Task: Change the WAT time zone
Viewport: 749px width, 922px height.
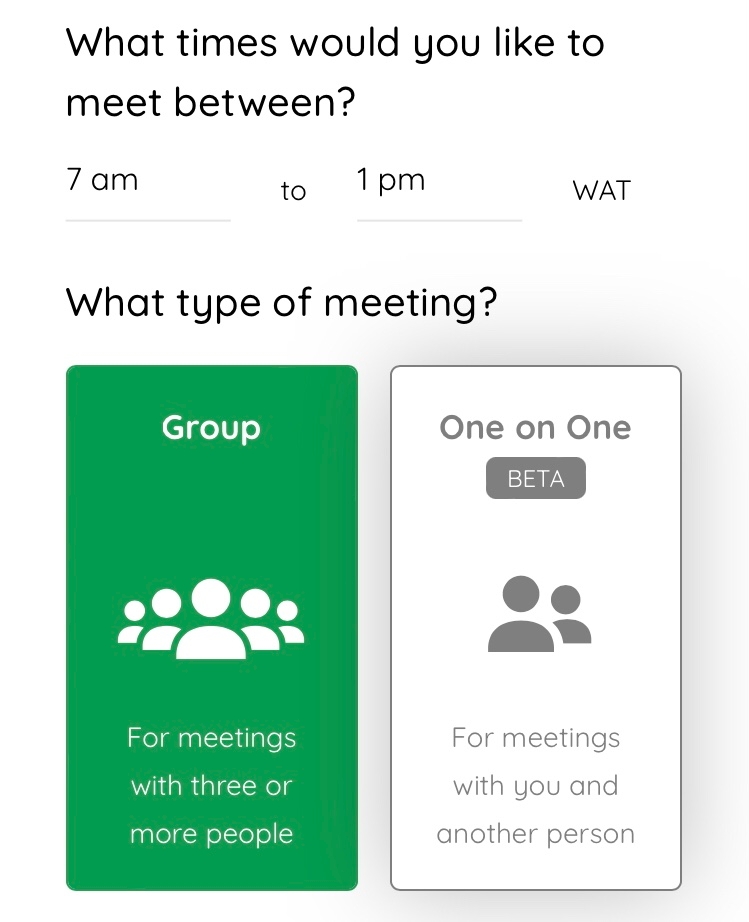Action: 601,191
